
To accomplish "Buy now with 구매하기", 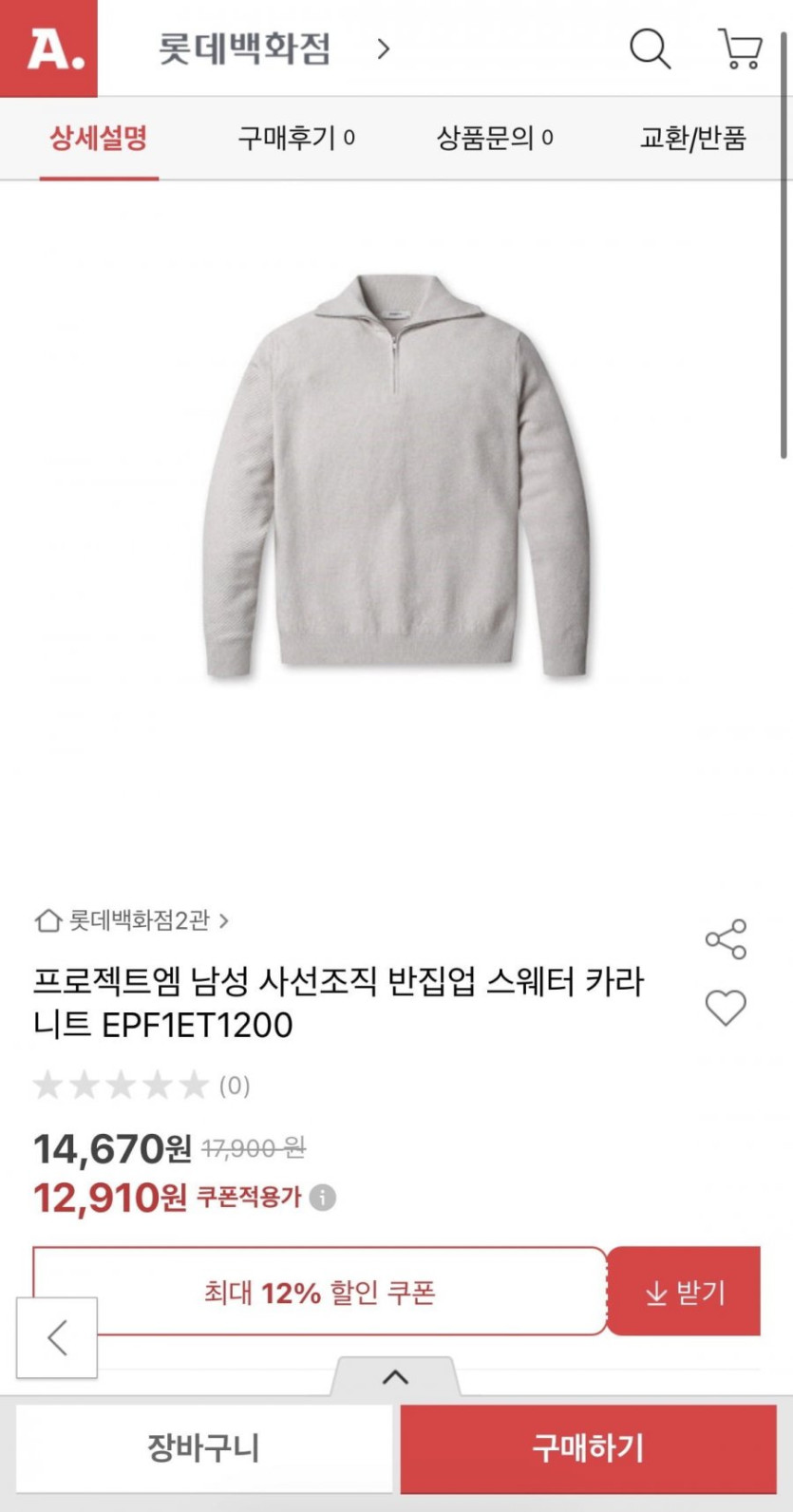I will point(588,1448).
